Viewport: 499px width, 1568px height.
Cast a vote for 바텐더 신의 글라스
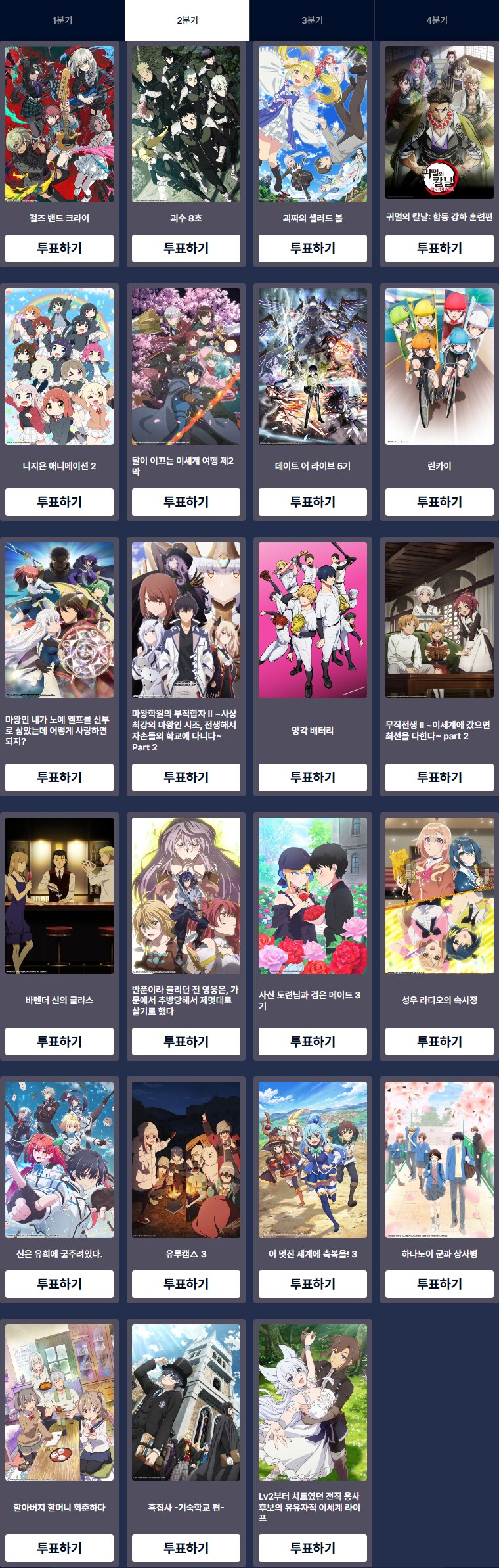(59, 1042)
